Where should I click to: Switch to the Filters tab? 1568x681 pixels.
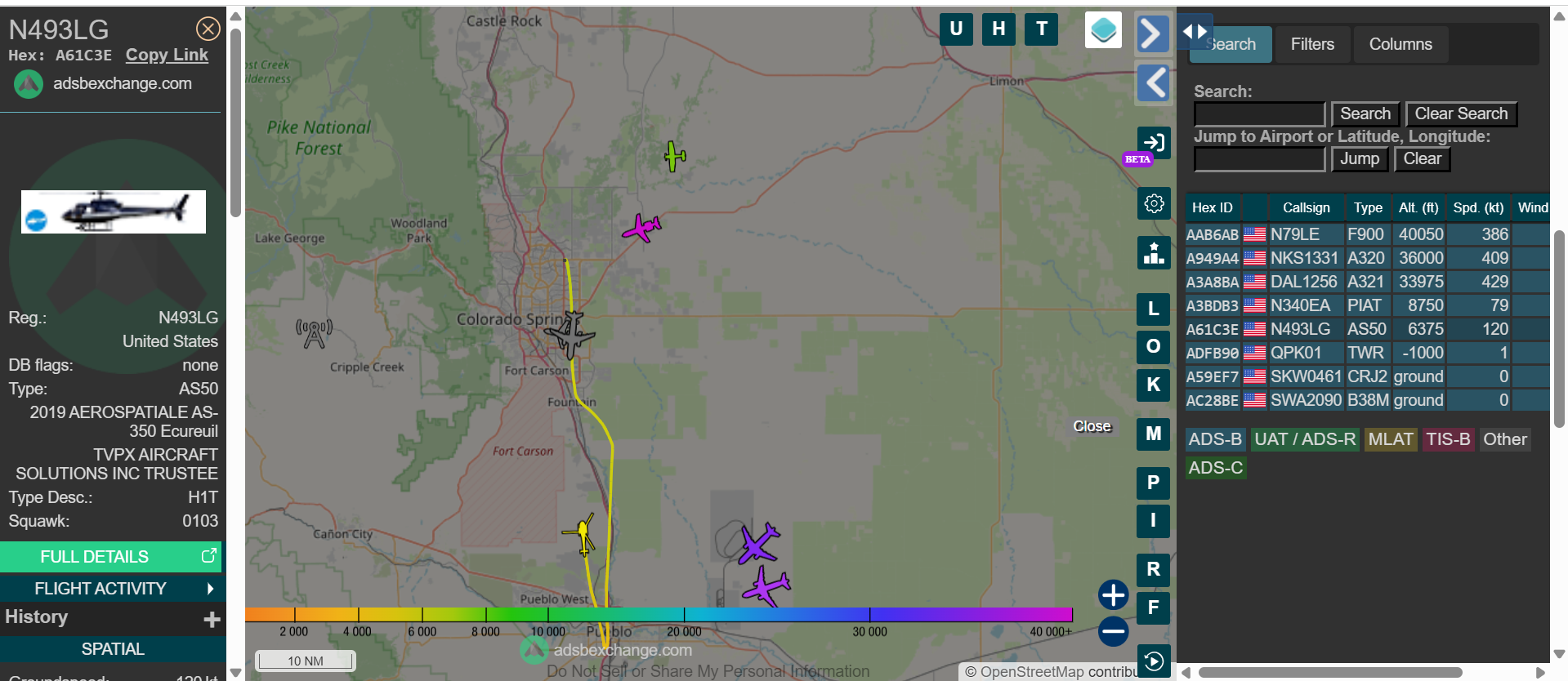(1311, 44)
